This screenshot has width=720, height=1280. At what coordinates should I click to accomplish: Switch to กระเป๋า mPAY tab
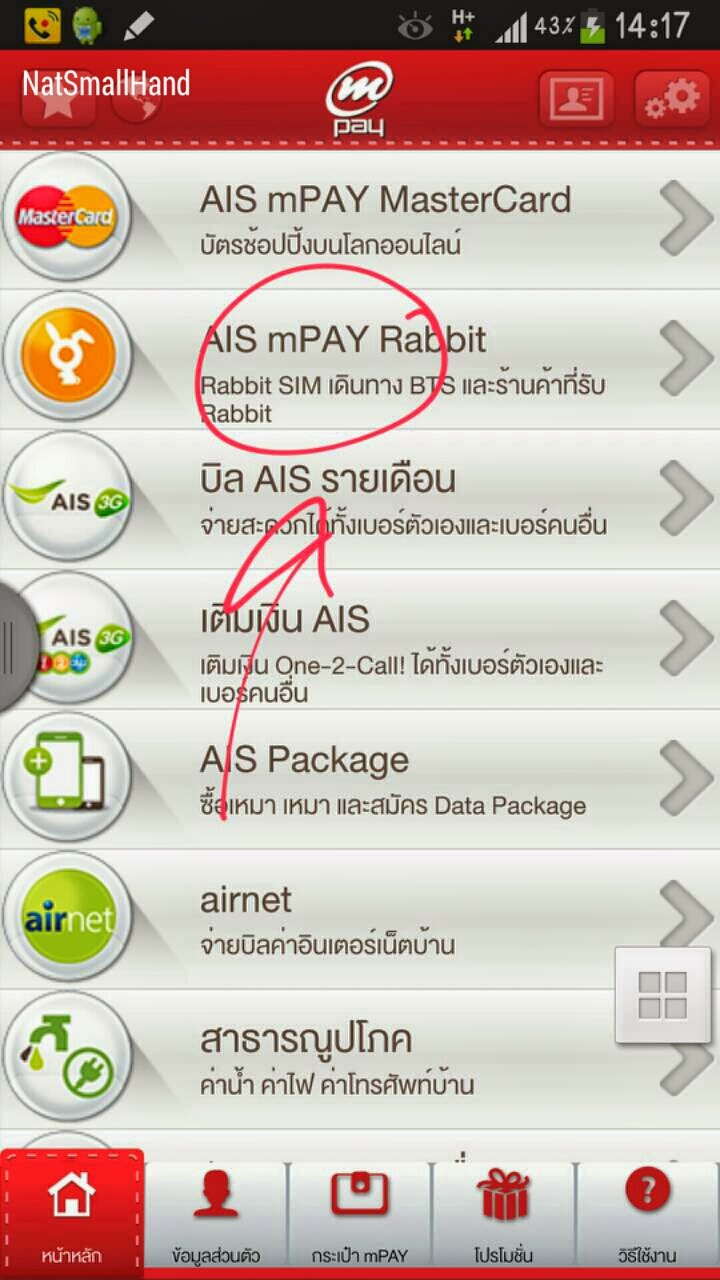pyautogui.click(x=360, y=1212)
